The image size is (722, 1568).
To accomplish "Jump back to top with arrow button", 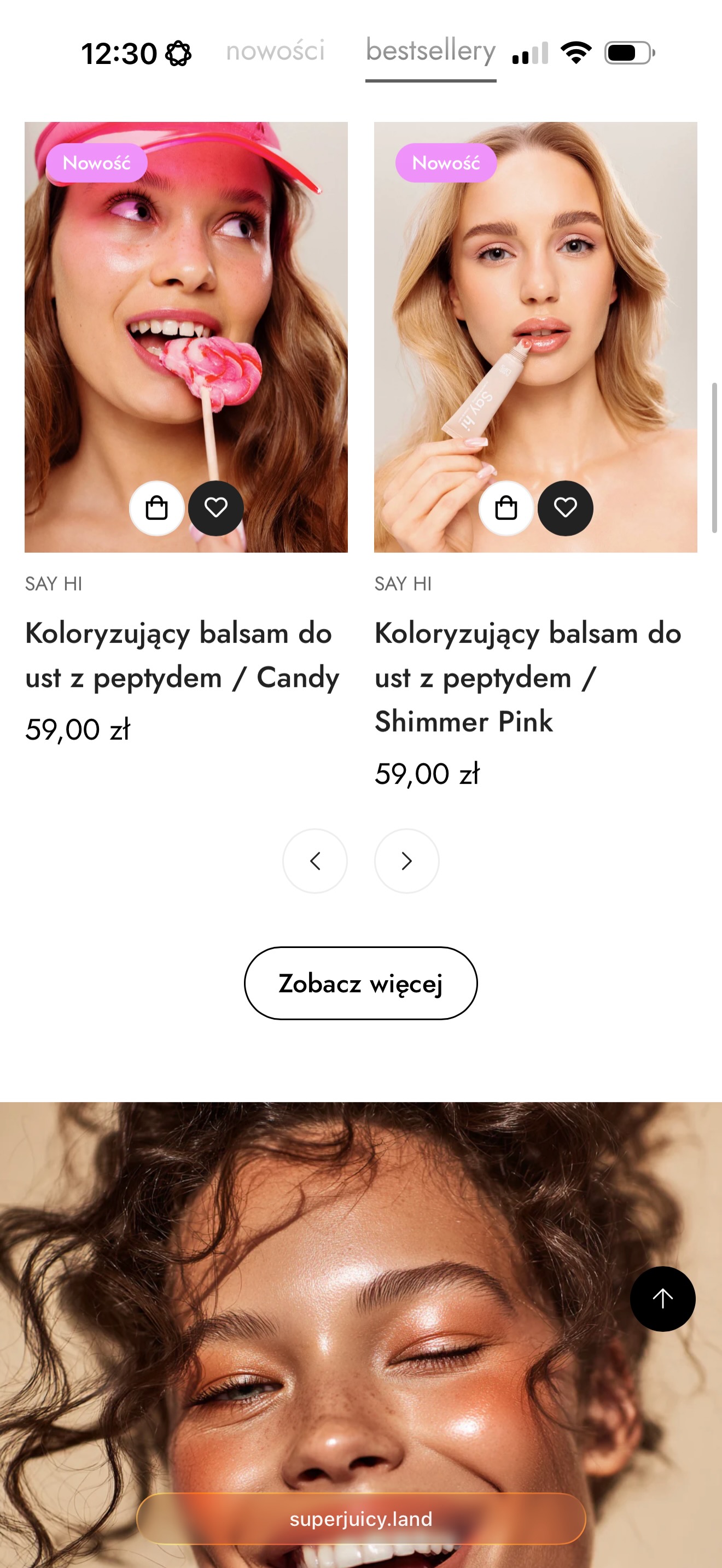I will pos(662,1299).
